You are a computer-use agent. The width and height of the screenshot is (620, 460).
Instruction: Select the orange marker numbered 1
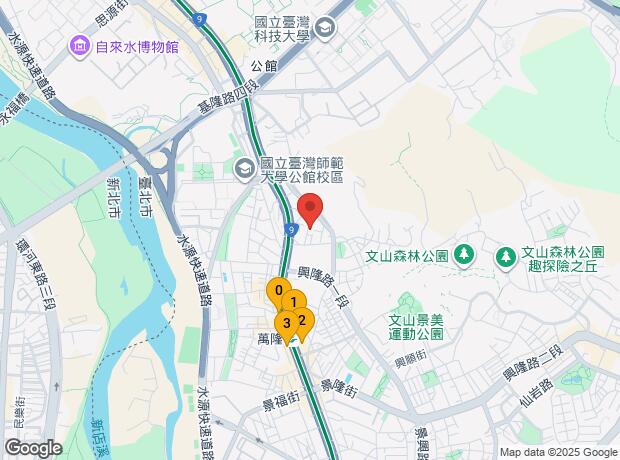pos(294,302)
